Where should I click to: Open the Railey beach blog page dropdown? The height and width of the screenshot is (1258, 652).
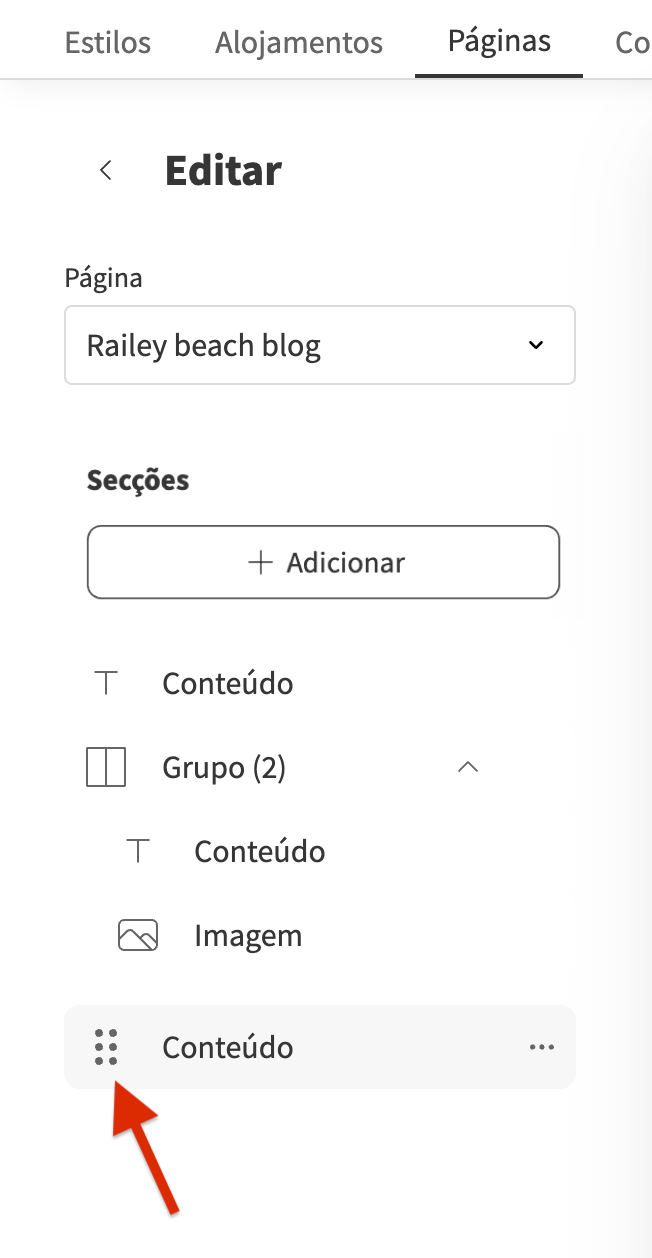click(x=319, y=346)
